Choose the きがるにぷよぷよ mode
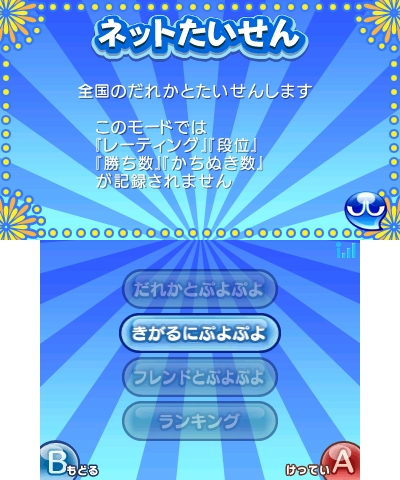400x480 pixels. 199,333
